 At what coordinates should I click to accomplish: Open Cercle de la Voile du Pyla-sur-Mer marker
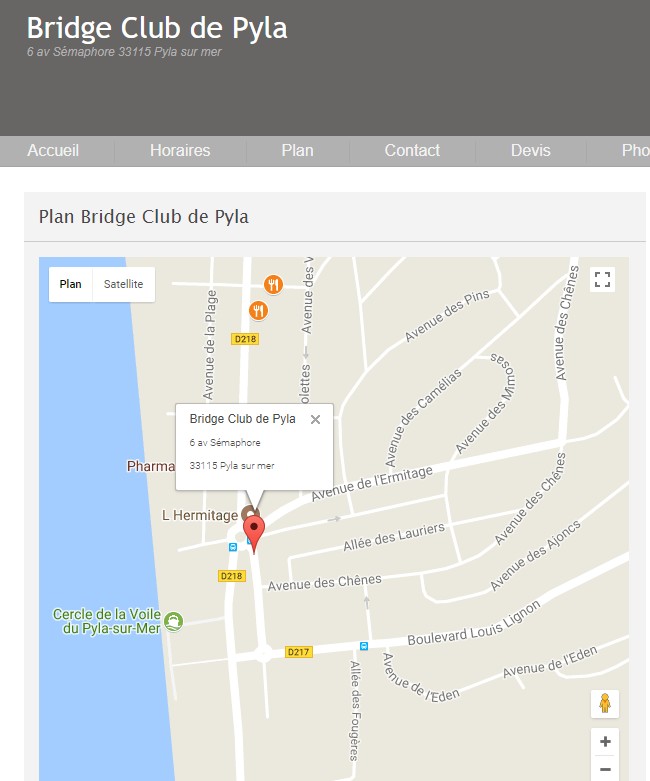174,621
